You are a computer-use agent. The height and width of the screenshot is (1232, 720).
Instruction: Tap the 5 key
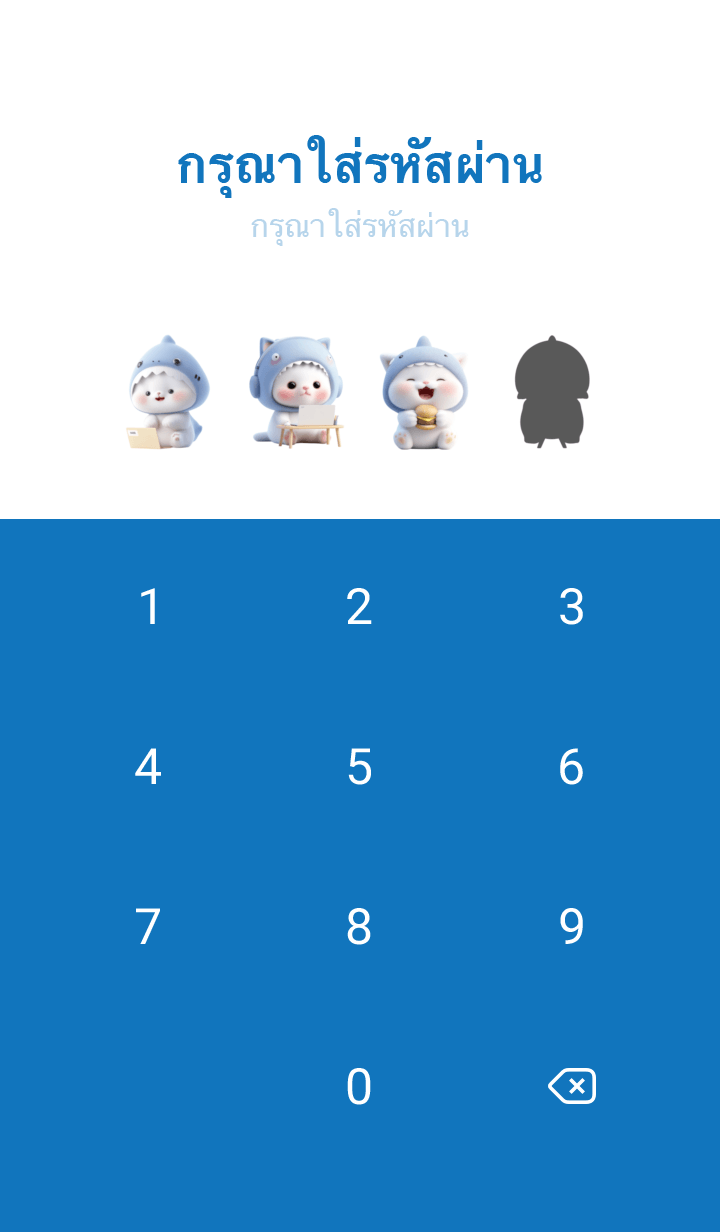[359, 767]
